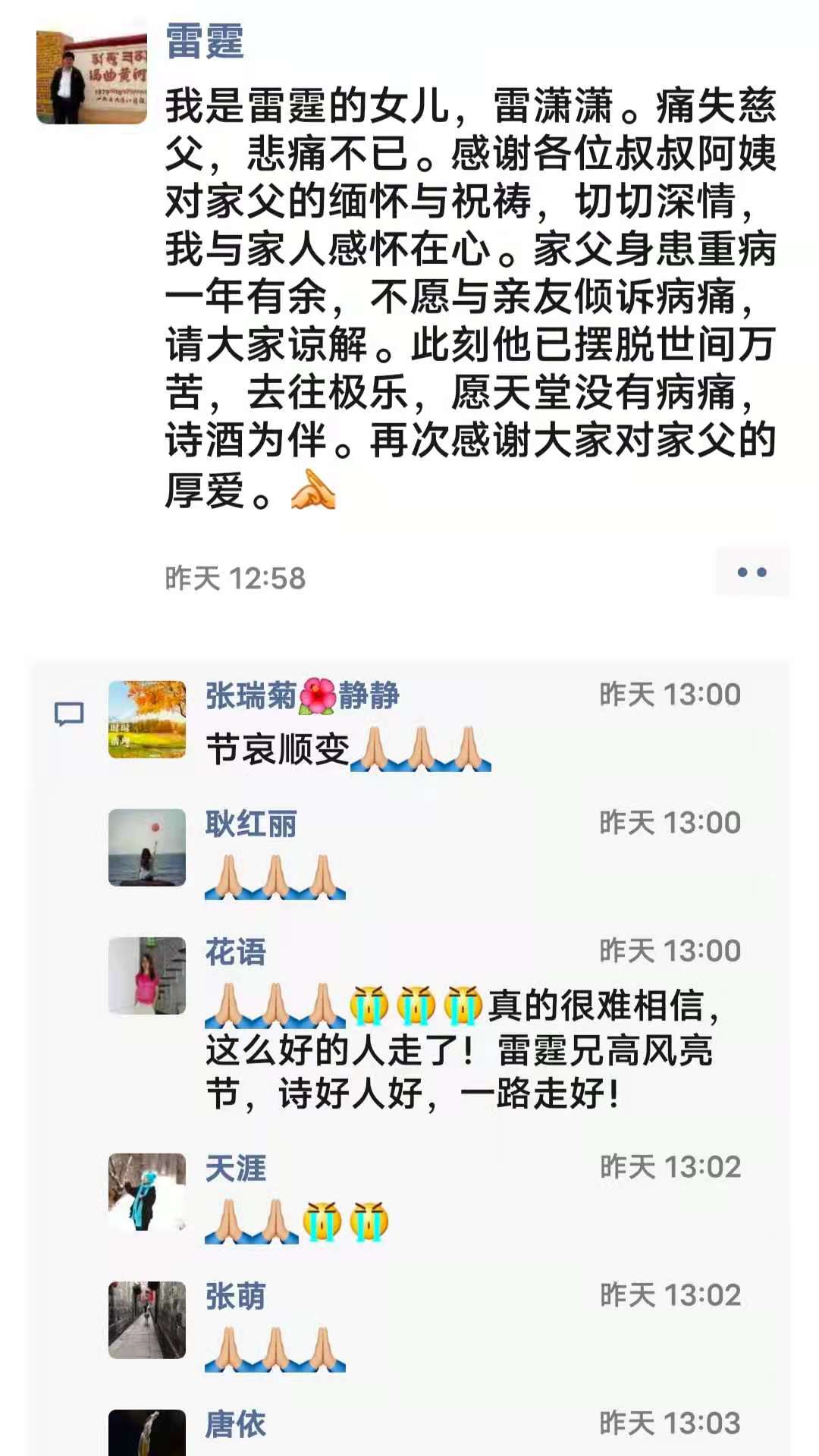Open 耿红丽's profile name link
819x1456 pixels.
point(251,824)
